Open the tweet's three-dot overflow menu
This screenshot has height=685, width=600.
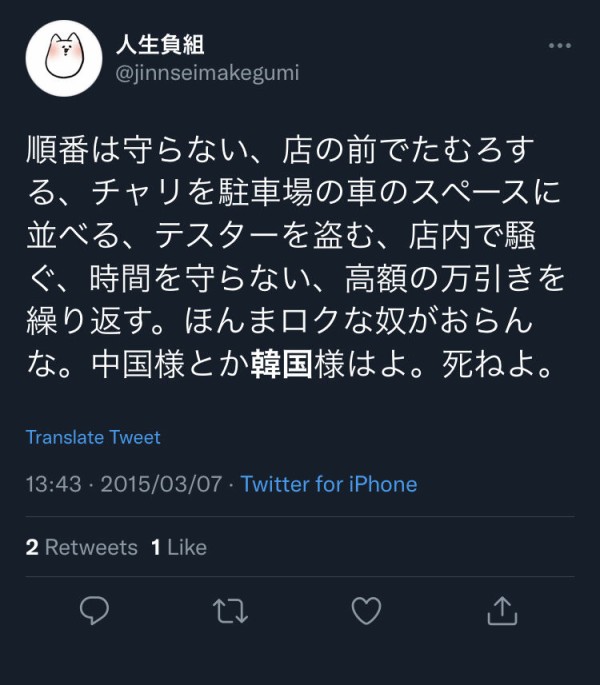pos(559,47)
